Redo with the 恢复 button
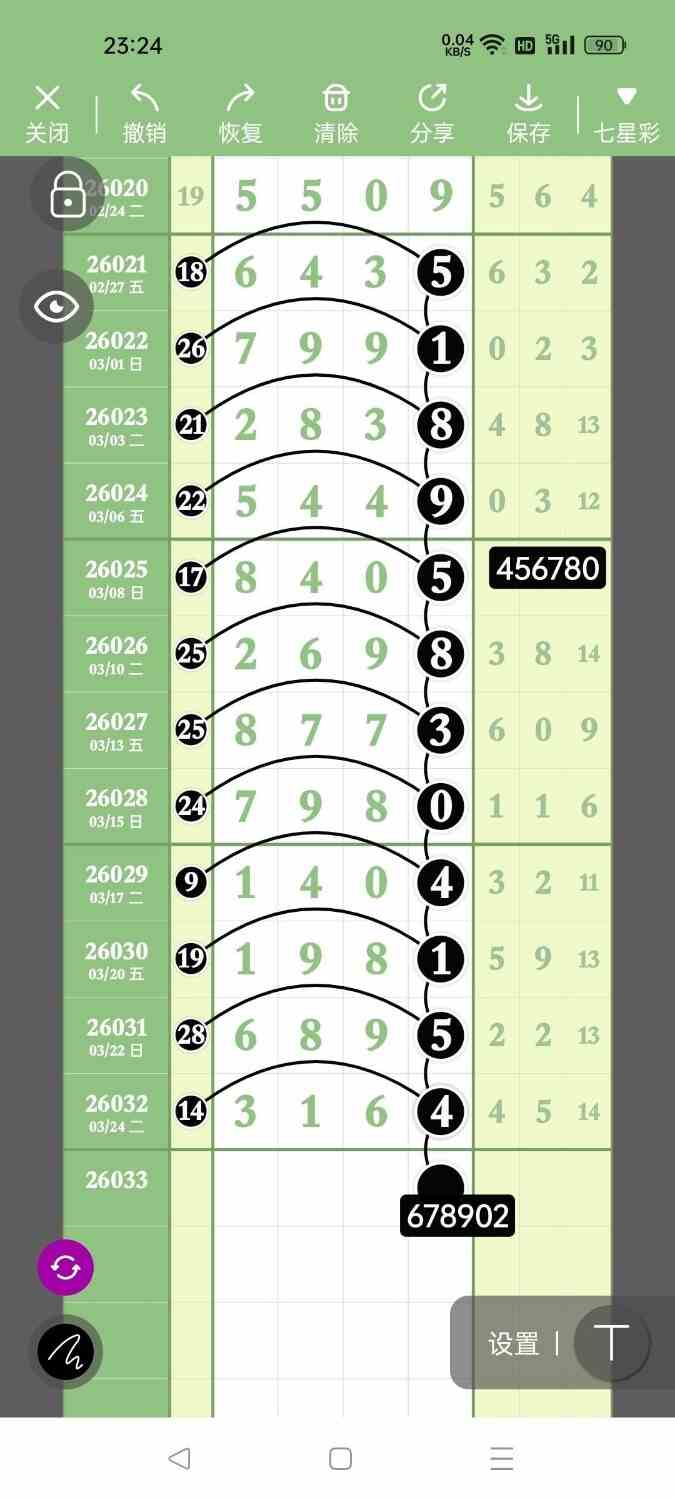Viewport: 675px width, 1500px height. pos(240,113)
